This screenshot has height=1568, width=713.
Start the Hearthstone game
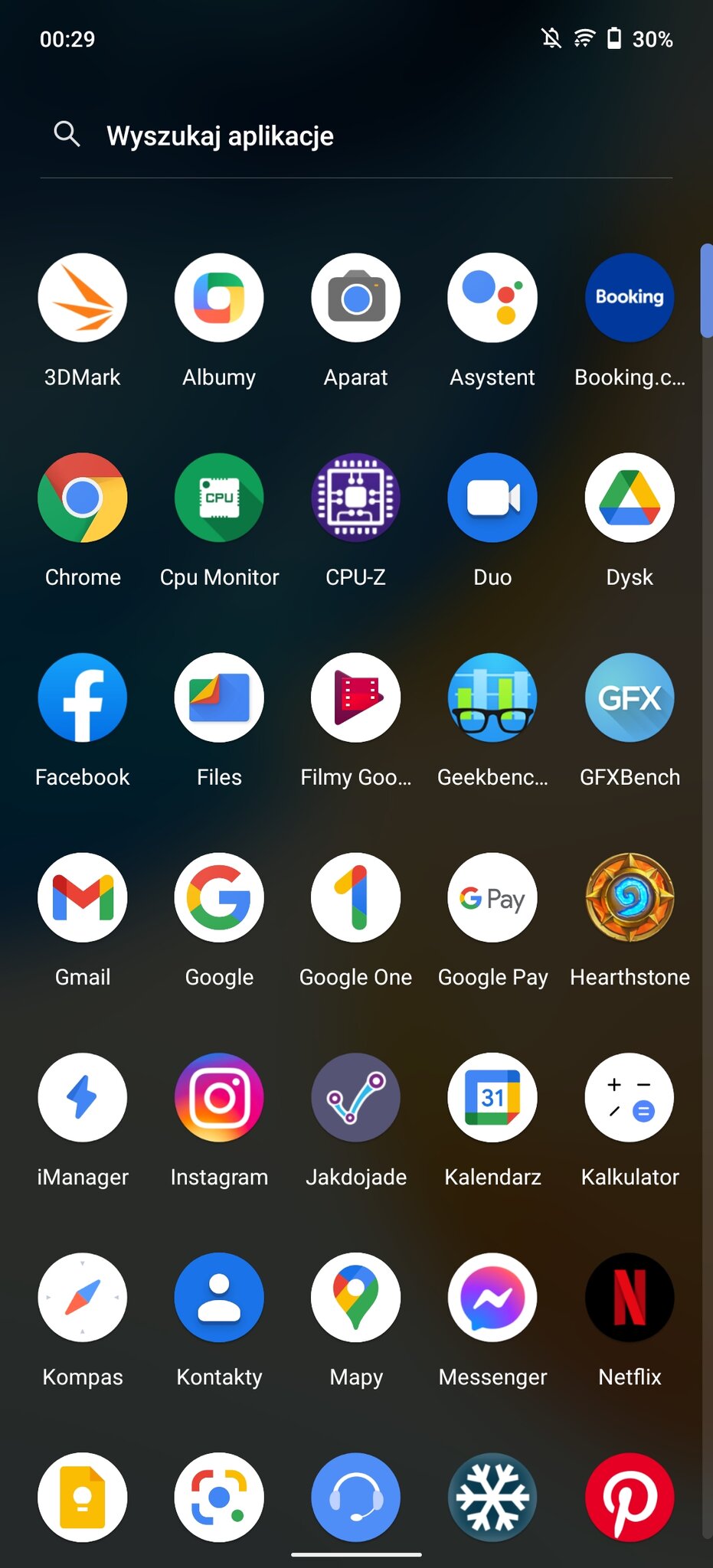[630, 897]
